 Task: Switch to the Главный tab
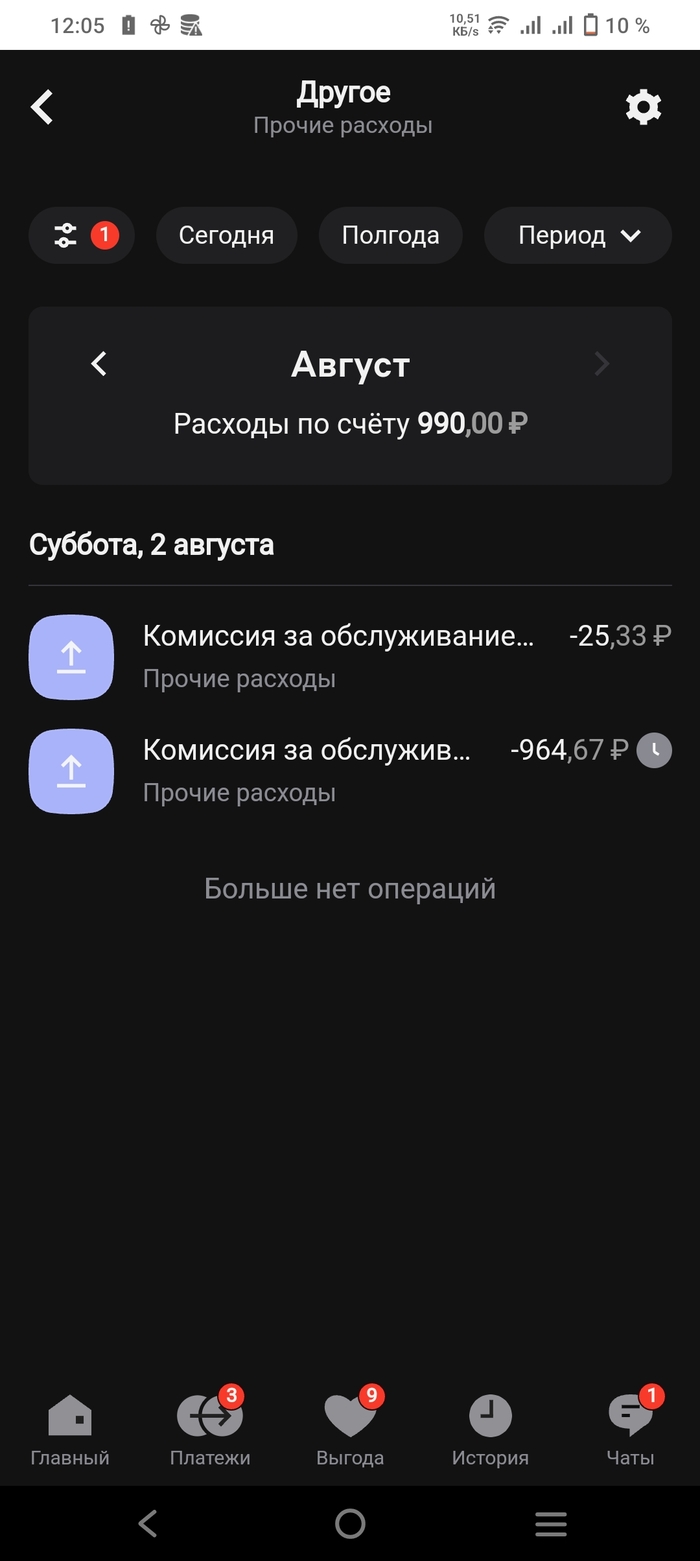pyautogui.click(x=70, y=1430)
